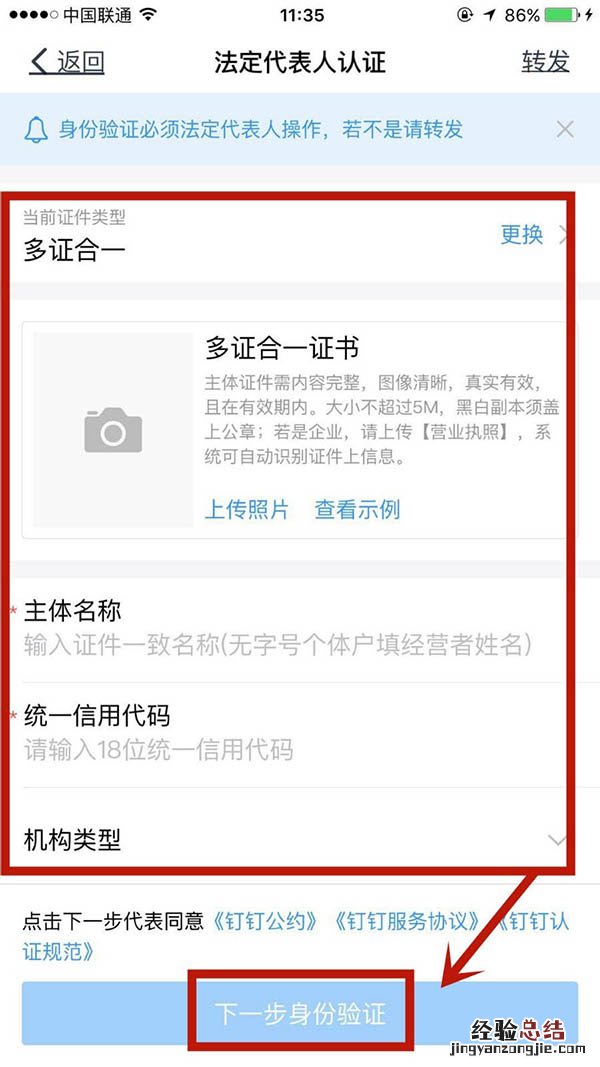This screenshot has width=600, height=1067.
Task: Open the 《钉钉服务协议》 link
Action: (407, 920)
